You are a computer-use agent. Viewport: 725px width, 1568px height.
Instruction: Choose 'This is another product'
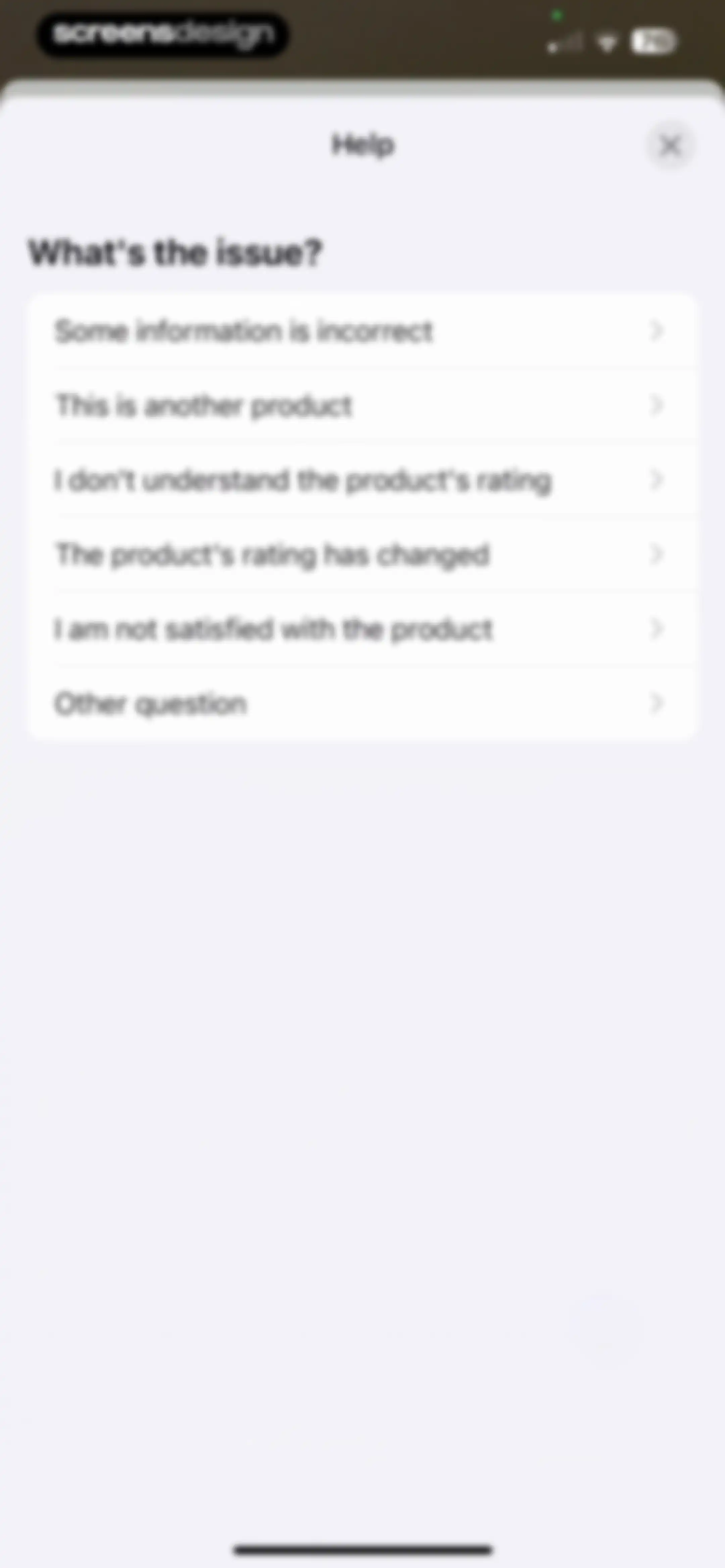362,405
